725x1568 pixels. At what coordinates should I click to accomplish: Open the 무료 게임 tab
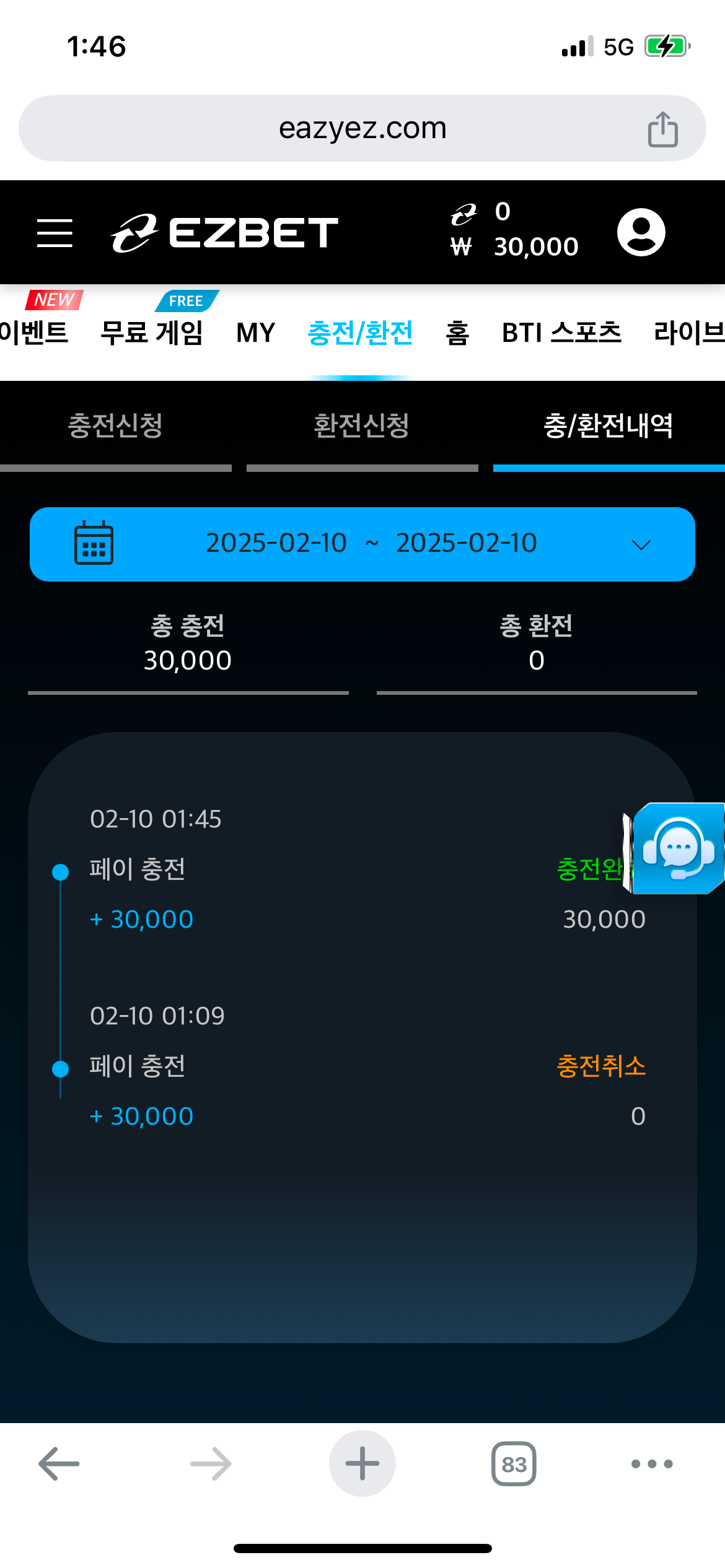pyautogui.click(x=152, y=333)
